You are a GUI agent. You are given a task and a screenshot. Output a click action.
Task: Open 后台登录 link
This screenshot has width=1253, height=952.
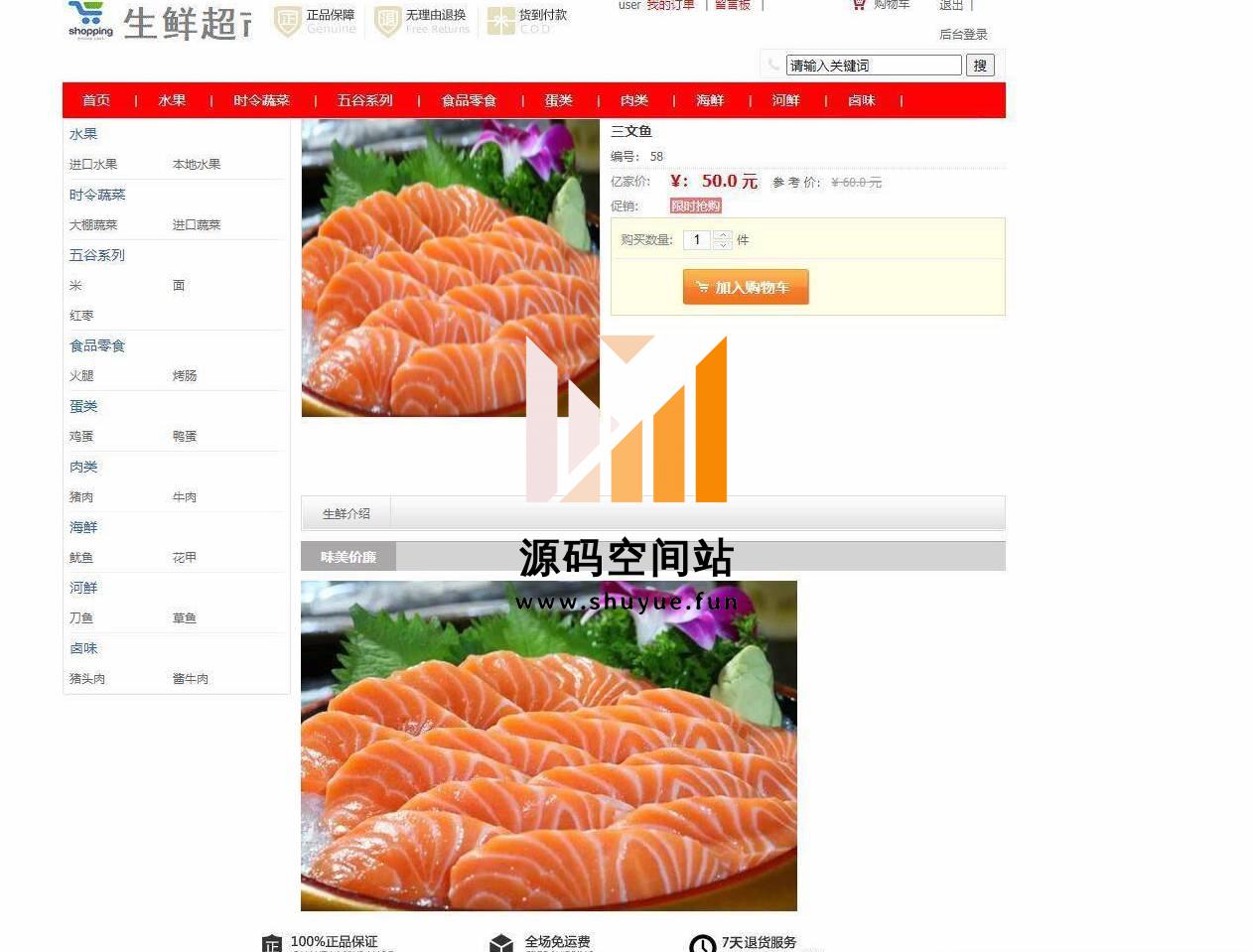click(963, 34)
